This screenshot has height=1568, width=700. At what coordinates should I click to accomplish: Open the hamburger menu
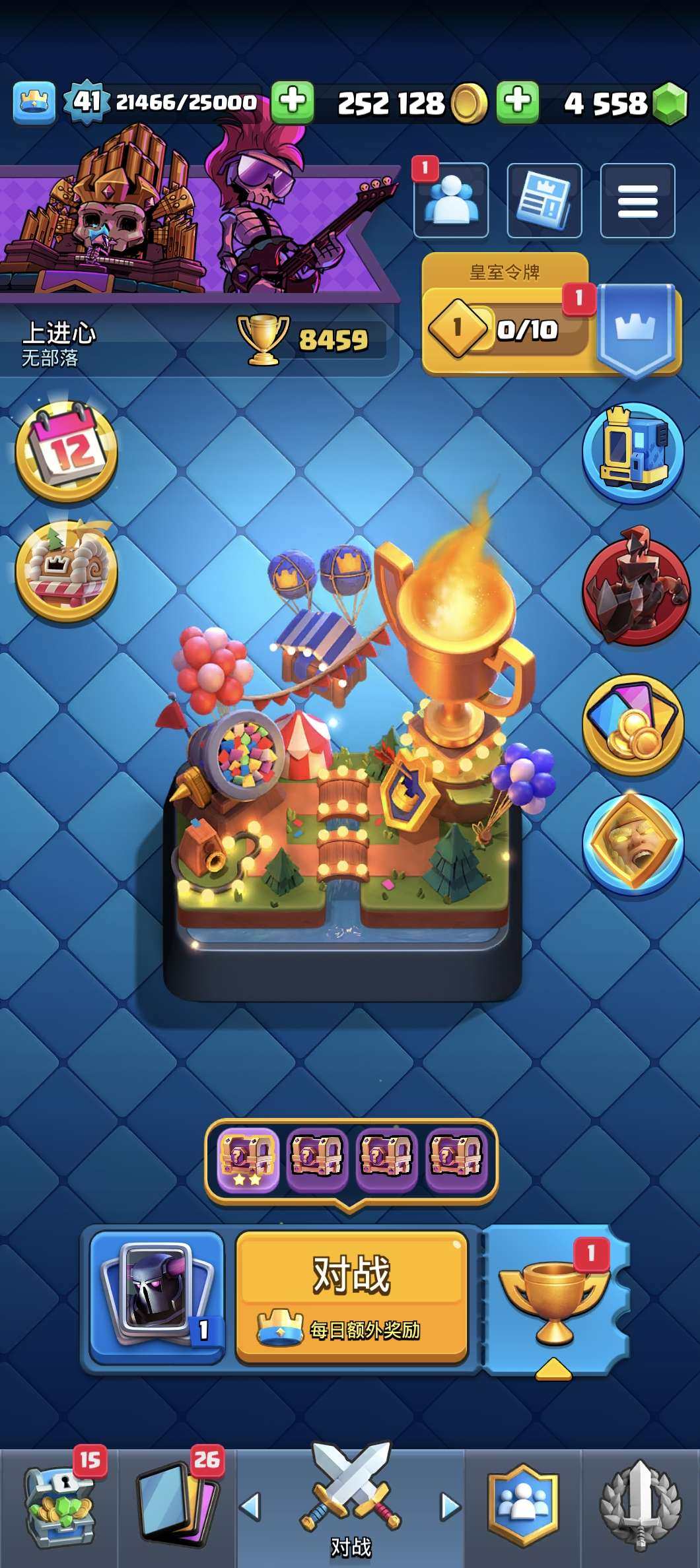[x=637, y=201]
